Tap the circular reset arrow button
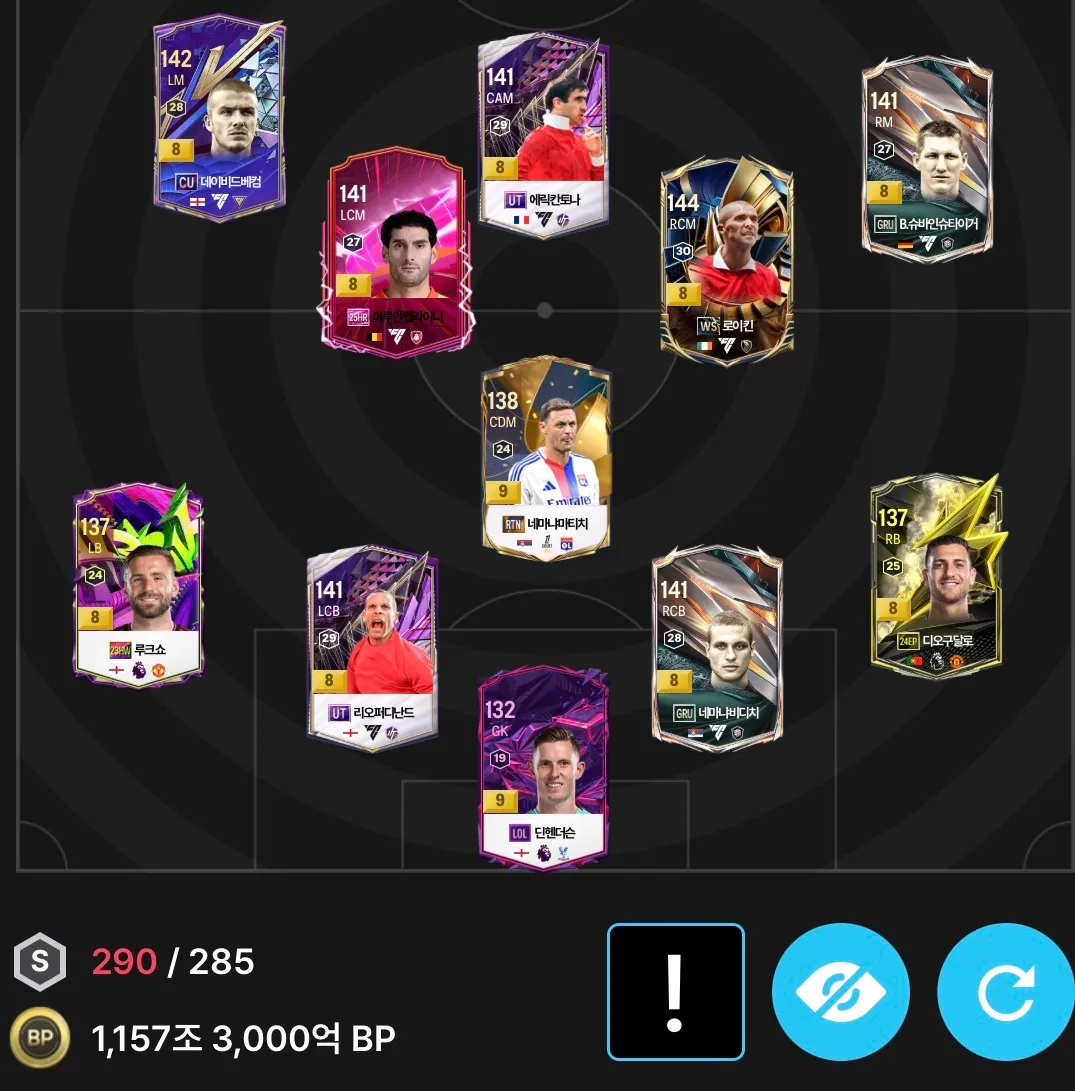This screenshot has width=1075, height=1091. [1004, 991]
